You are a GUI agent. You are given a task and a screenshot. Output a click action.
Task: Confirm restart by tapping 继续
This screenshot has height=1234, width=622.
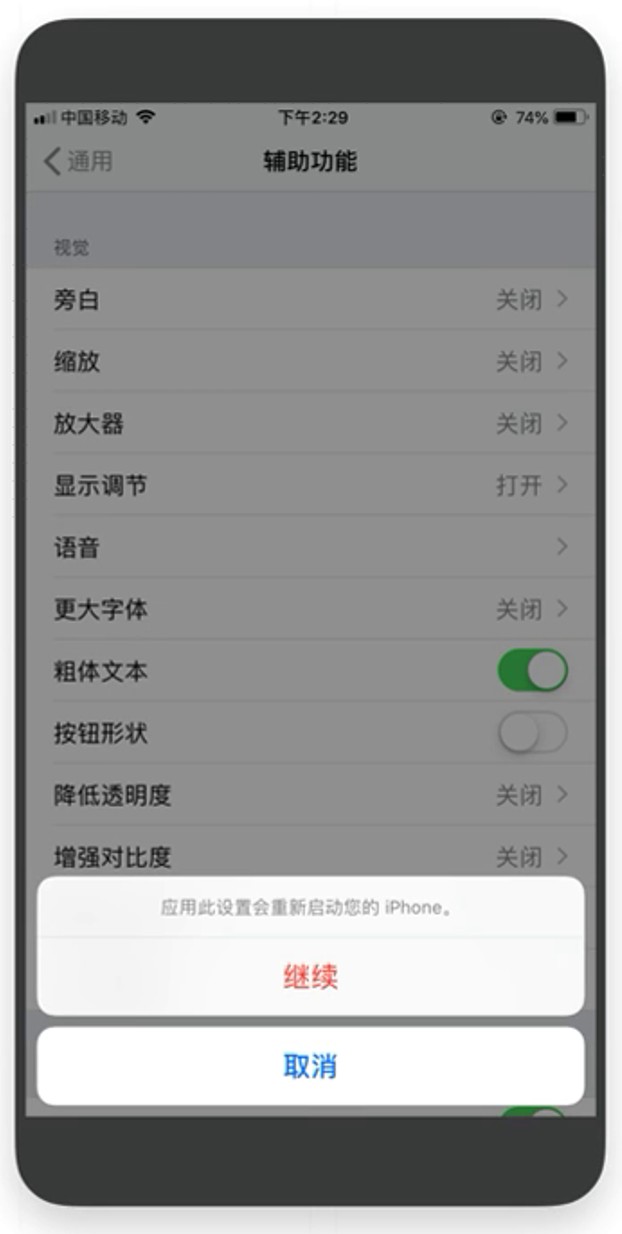[311, 977]
